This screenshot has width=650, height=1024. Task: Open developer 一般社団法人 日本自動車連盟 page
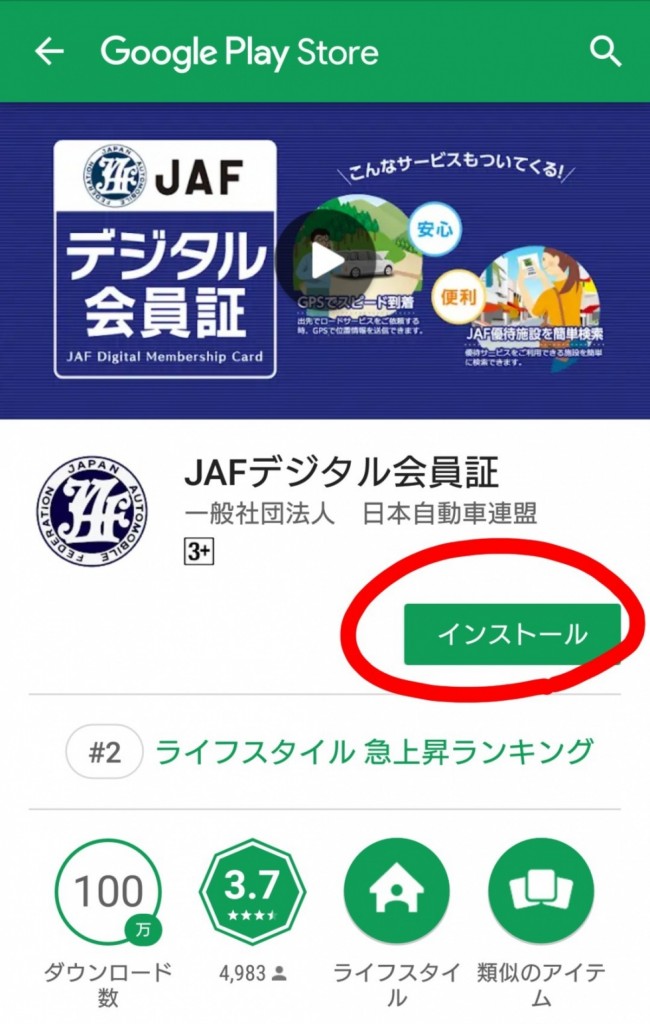point(361,514)
